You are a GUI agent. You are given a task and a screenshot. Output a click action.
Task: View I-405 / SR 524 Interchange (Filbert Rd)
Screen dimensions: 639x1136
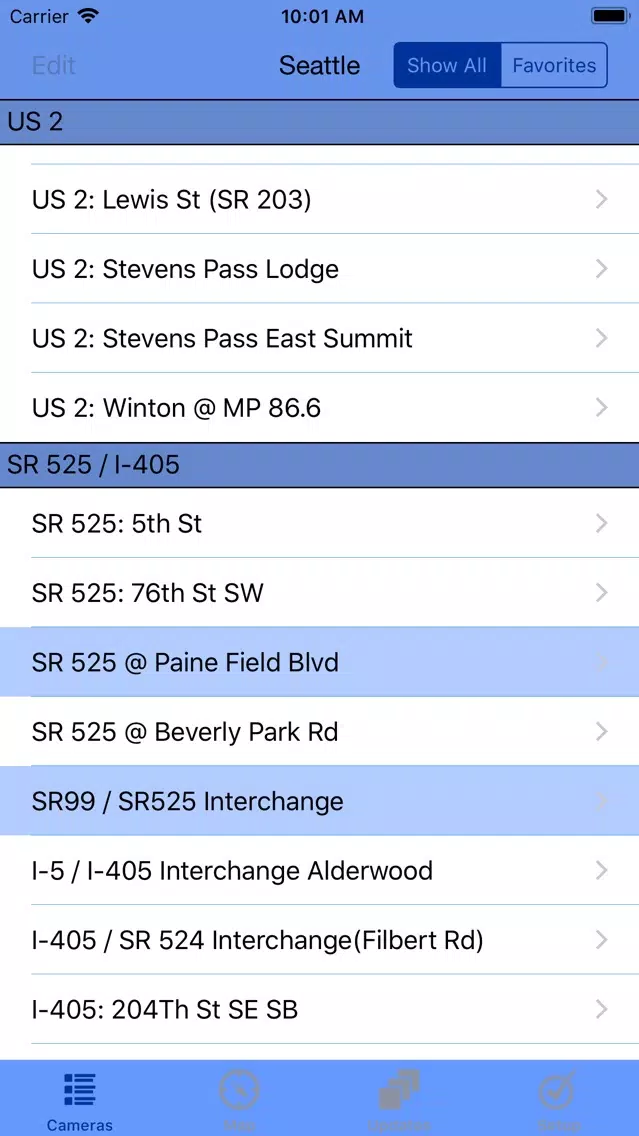coord(320,940)
